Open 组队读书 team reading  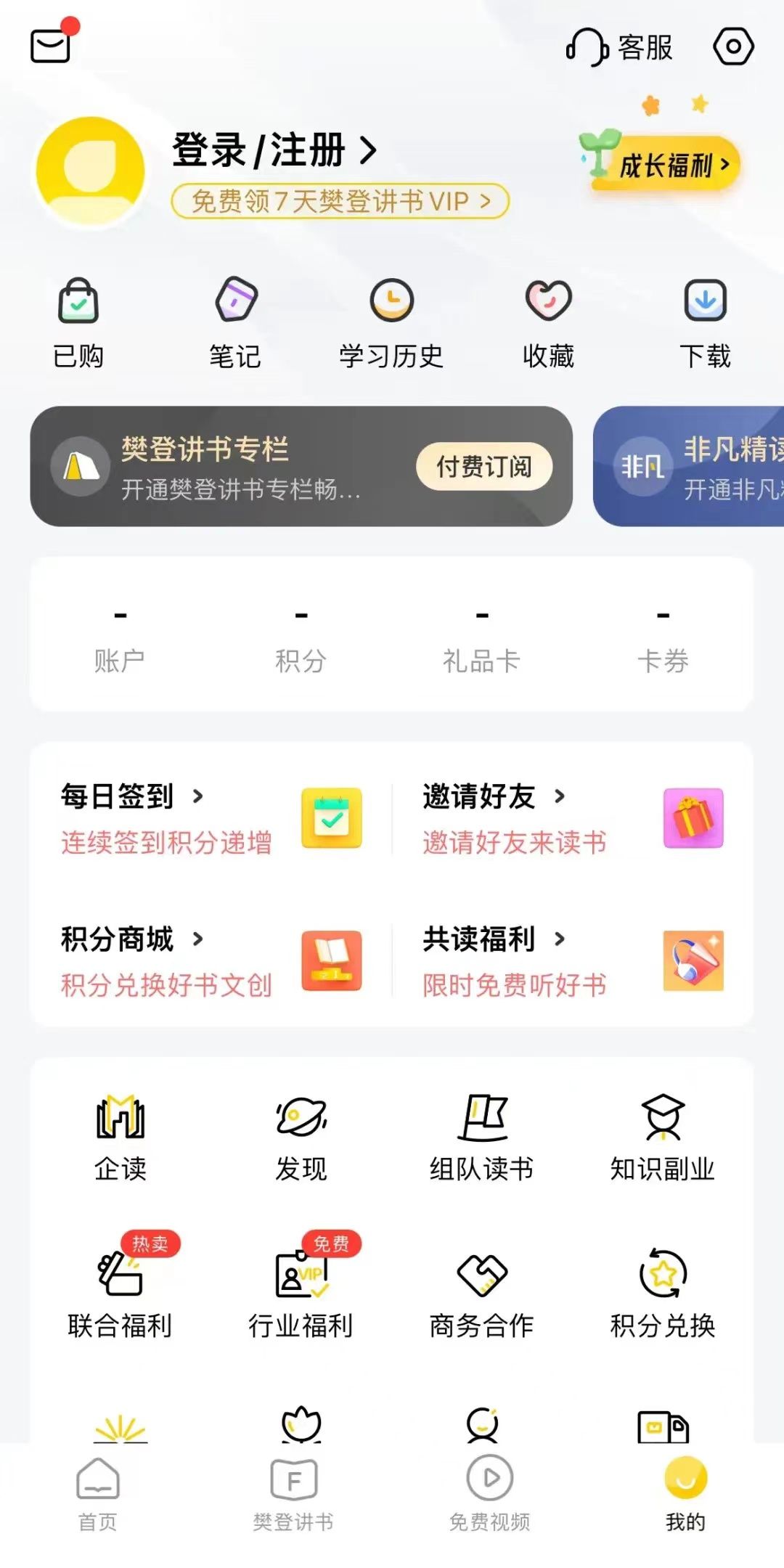(x=482, y=1138)
